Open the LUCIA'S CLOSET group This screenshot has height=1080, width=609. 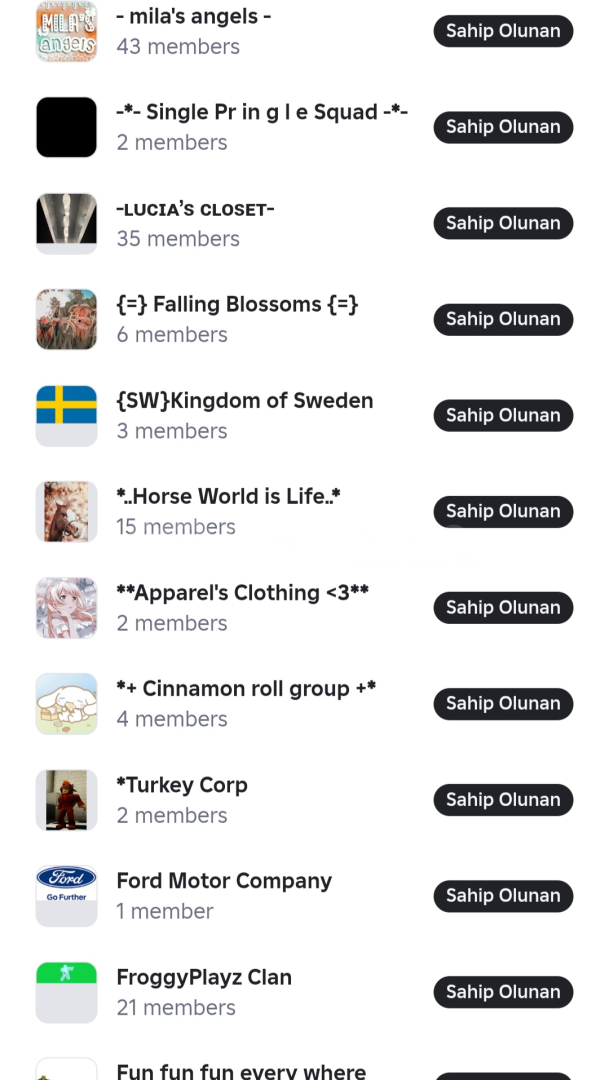coord(195,209)
